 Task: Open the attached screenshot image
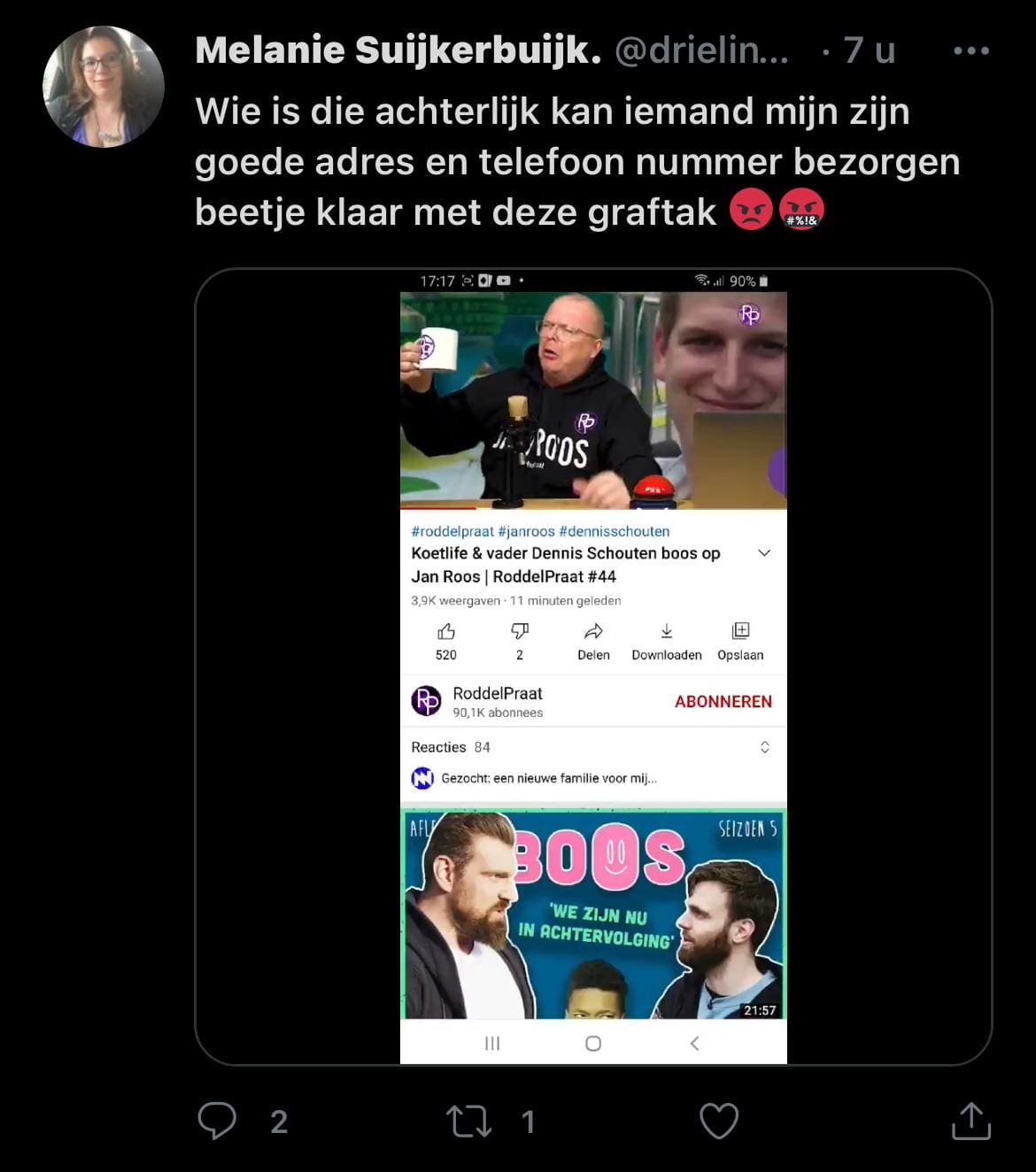point(593,666)
